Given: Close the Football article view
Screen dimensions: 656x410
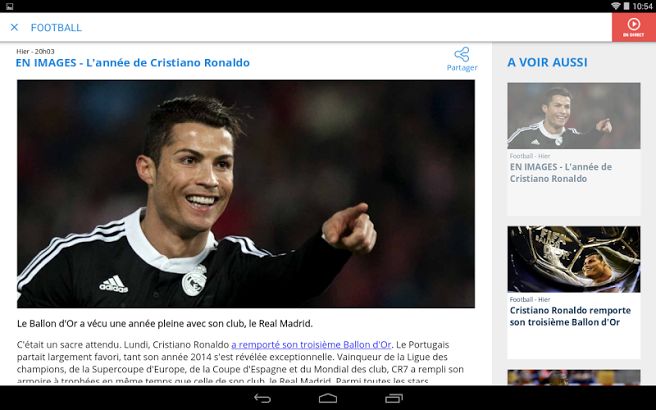Looking at the screenshot, I should click(14, 27).
